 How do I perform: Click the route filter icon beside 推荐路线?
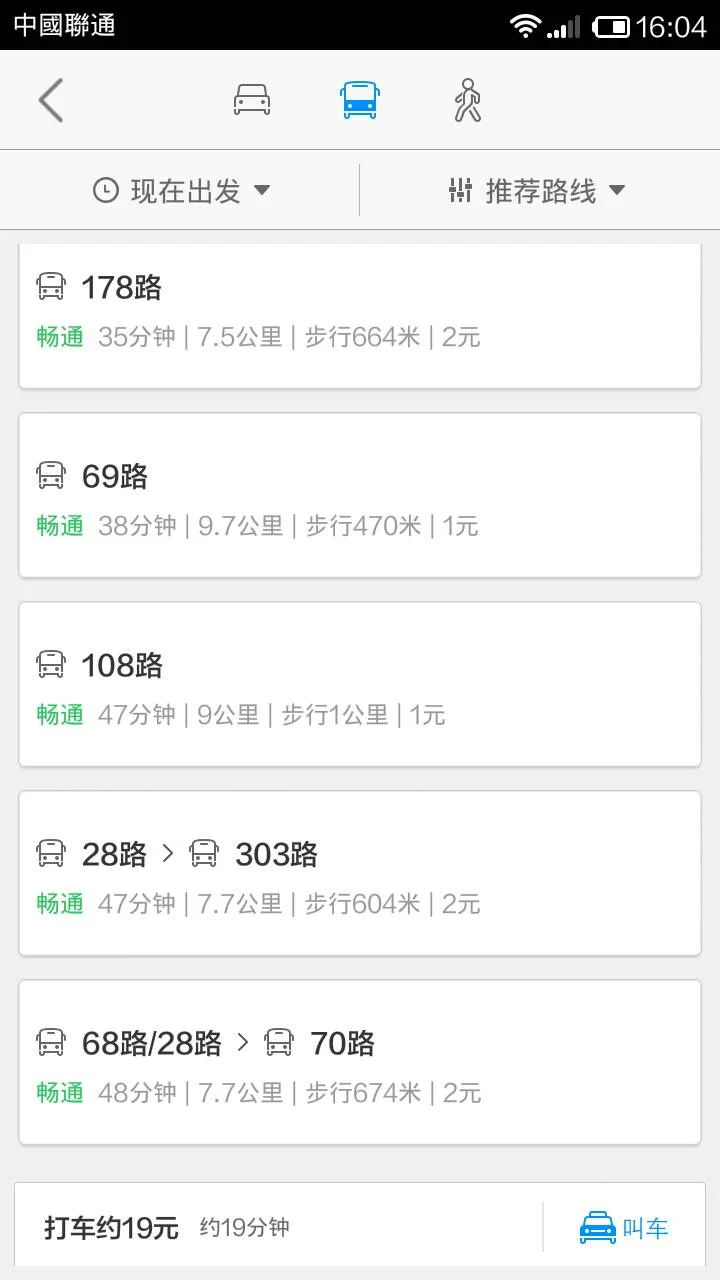coord(459,189)
